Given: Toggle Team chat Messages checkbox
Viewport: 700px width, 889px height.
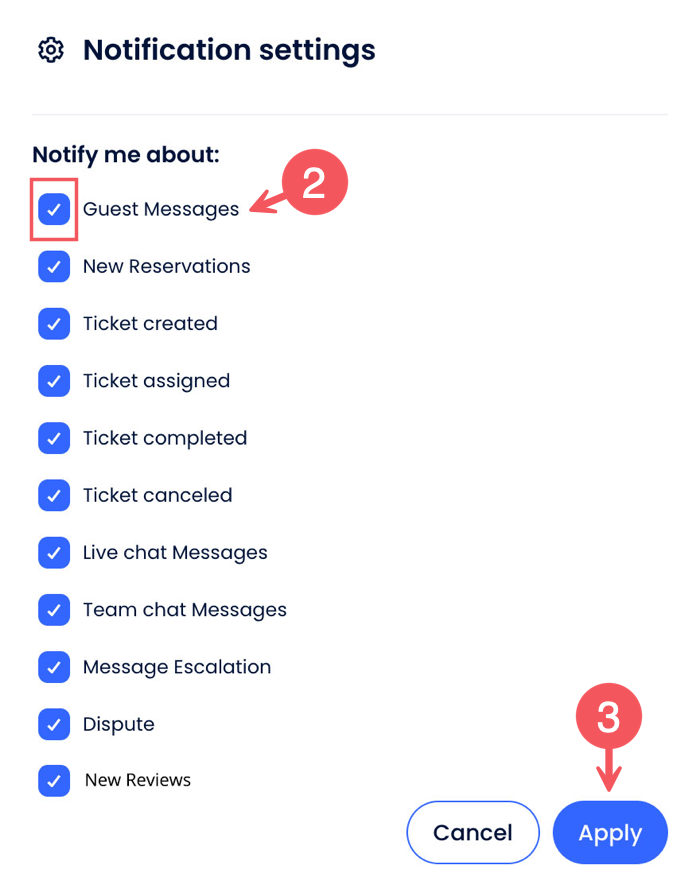Looking at the screenshot, I should click(54, 609).
